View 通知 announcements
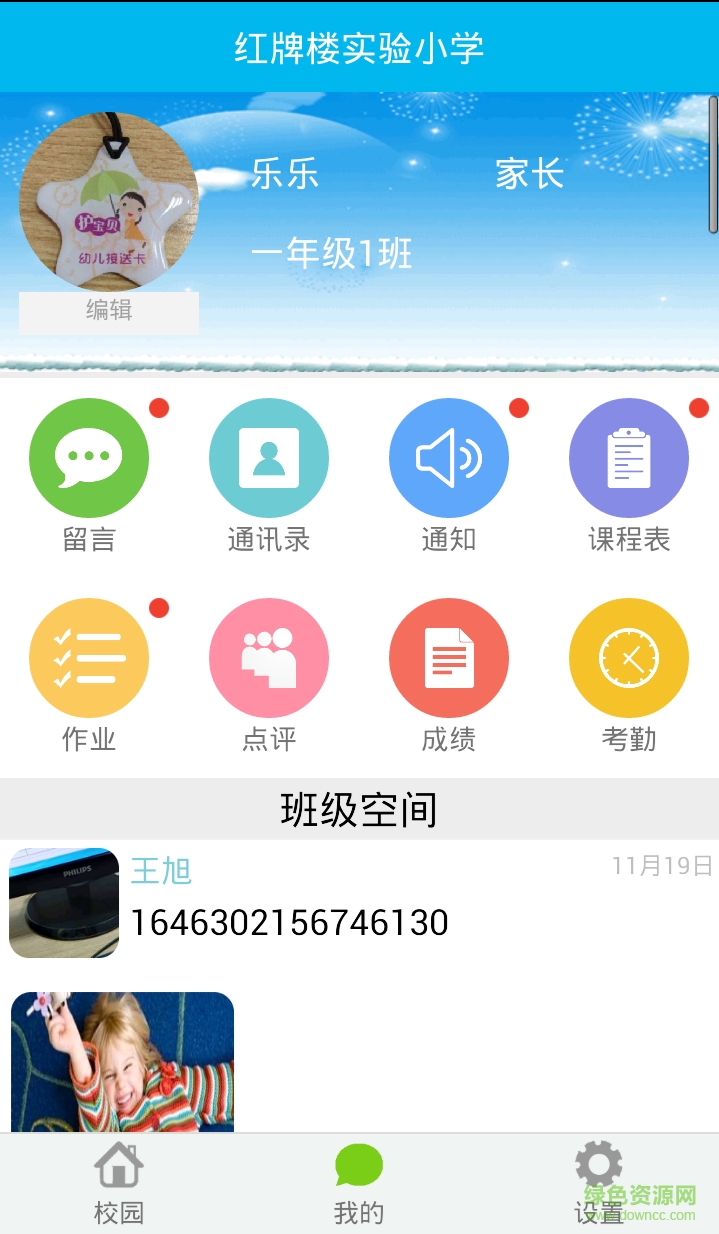Image resolution: width=719 pixels, height=1234 pixels. 449,459
